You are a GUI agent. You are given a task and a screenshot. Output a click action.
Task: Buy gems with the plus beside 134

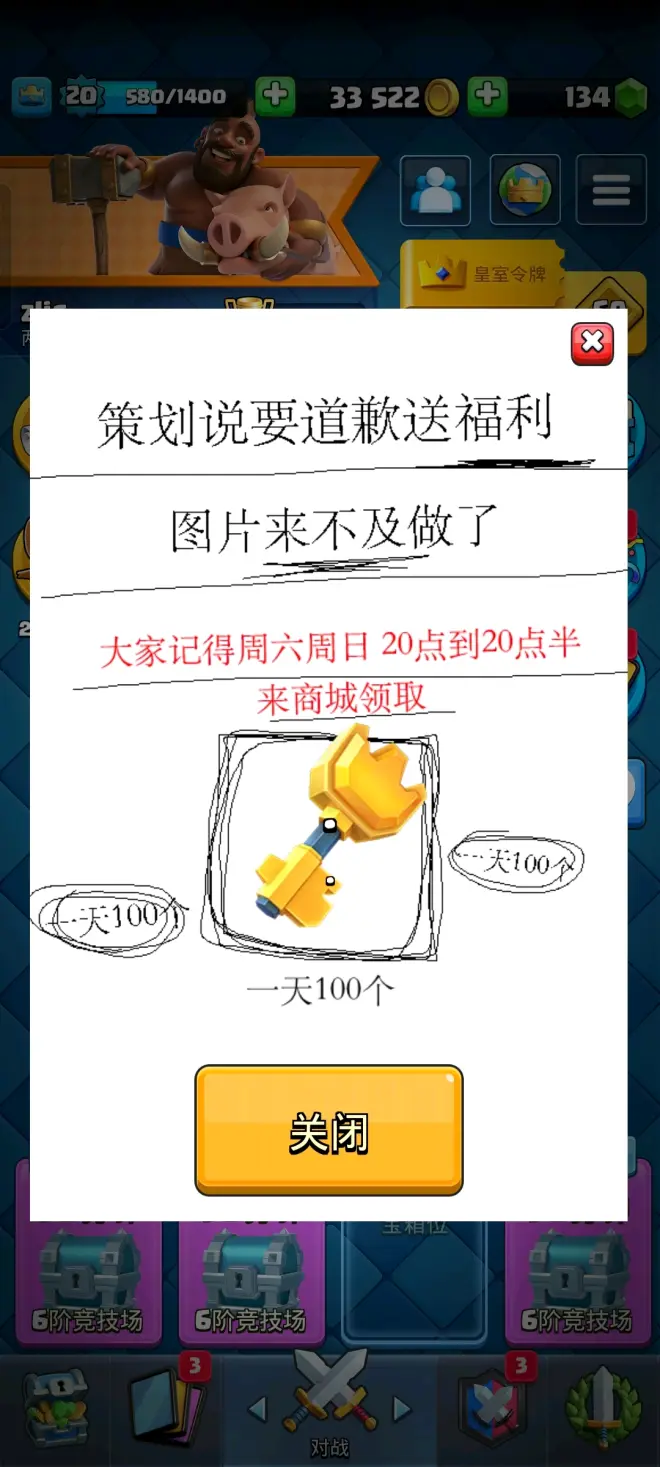click(487, 97)
